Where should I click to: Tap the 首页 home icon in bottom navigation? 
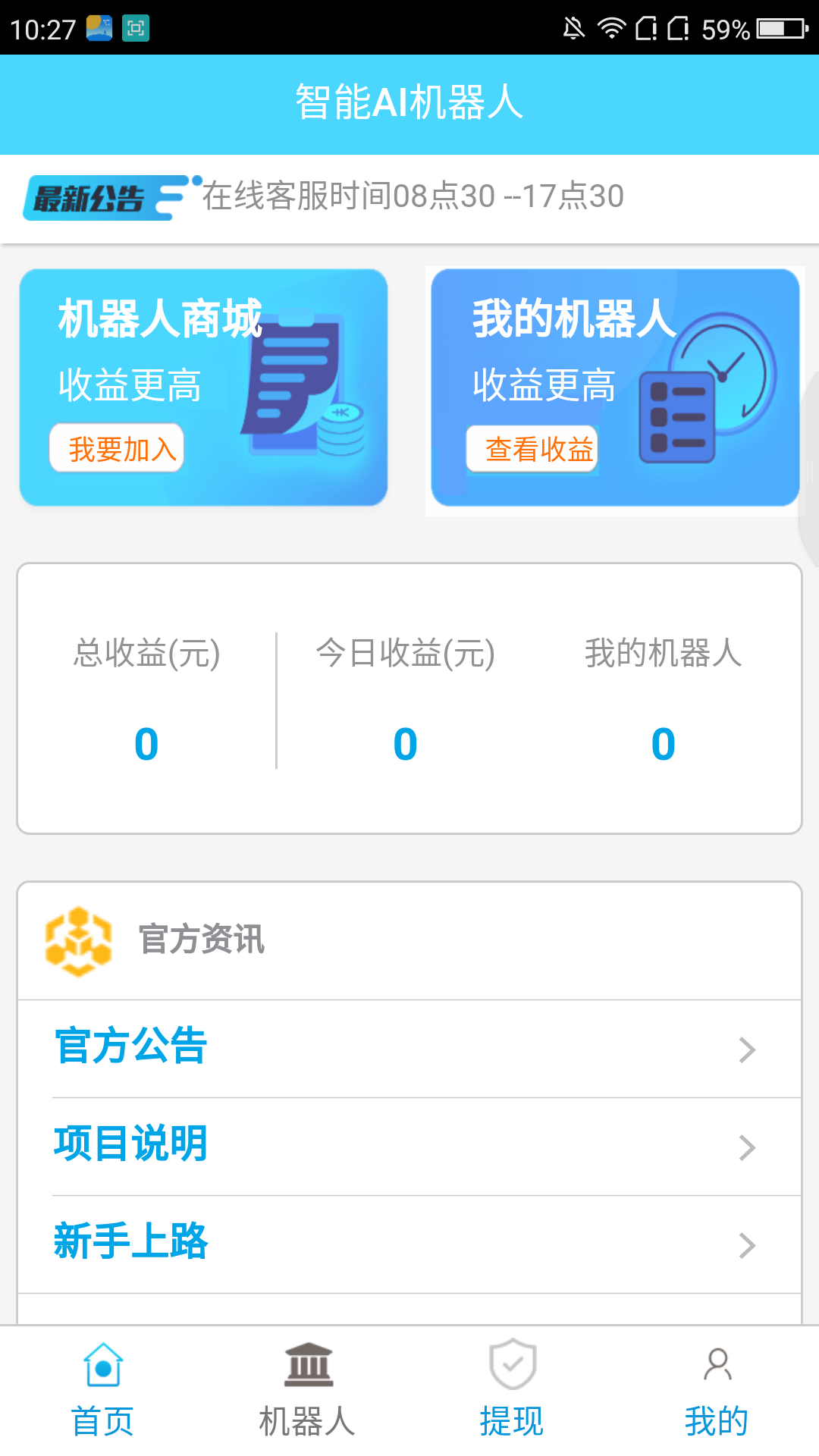coord(104,1369)
